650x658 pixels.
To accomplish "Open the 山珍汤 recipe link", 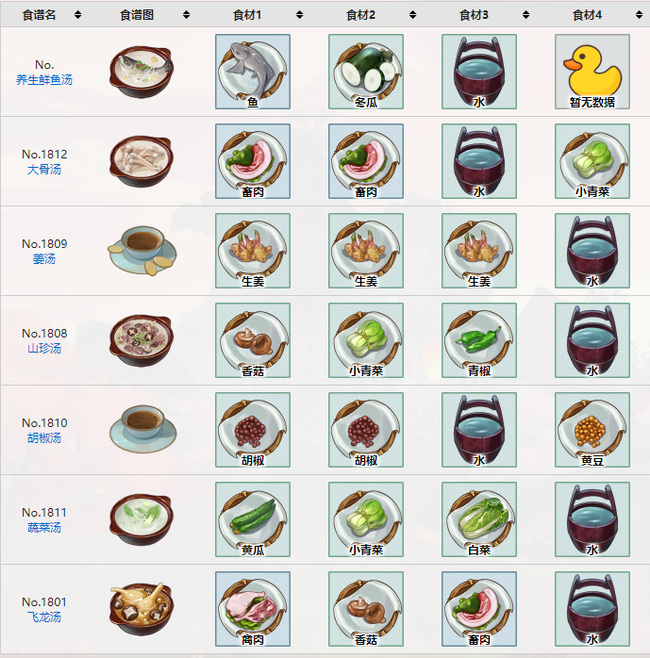I will (x=44, y=348).
